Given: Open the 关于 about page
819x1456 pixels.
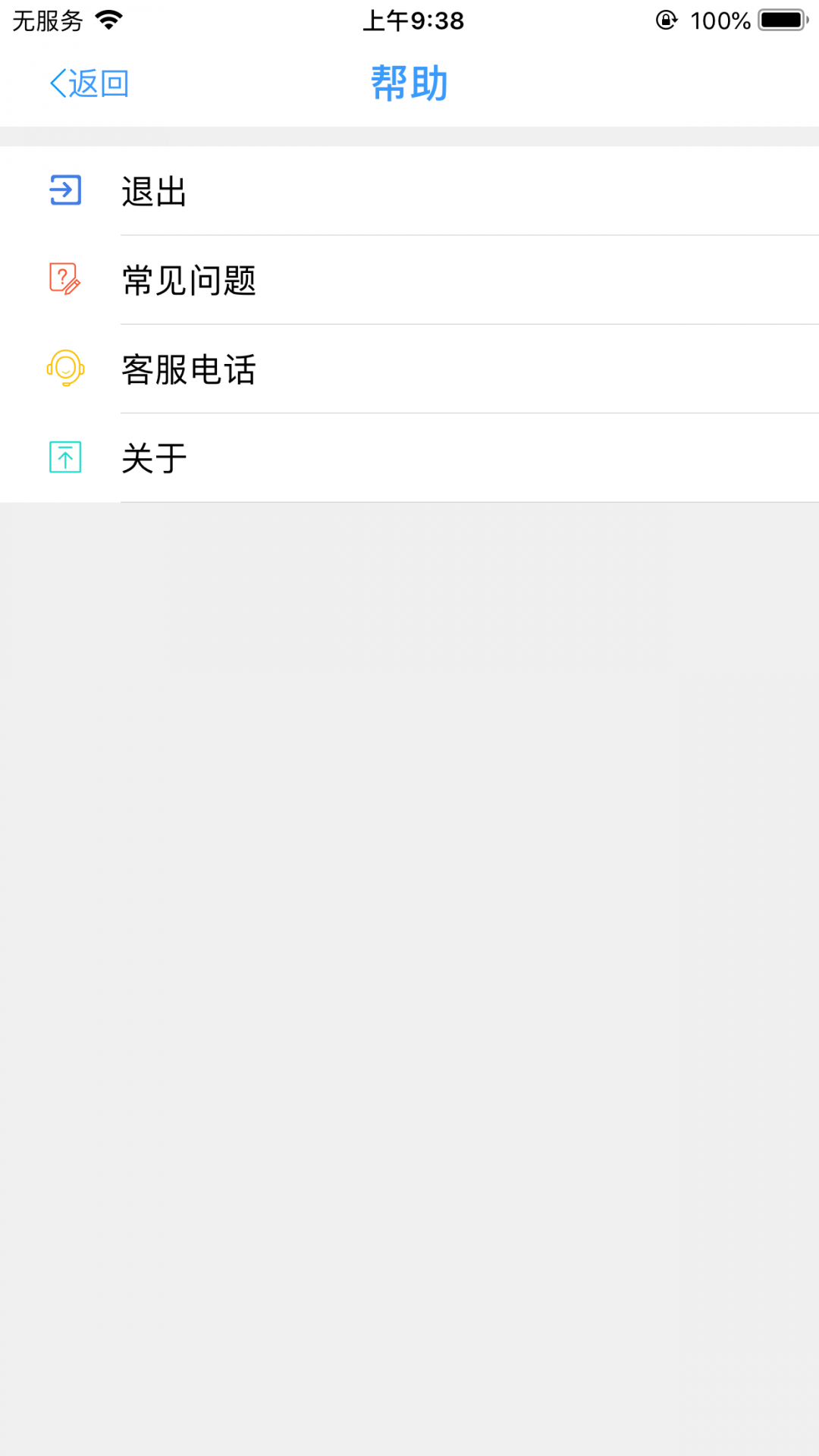Looking at the screenshot, I should (409, 458).
